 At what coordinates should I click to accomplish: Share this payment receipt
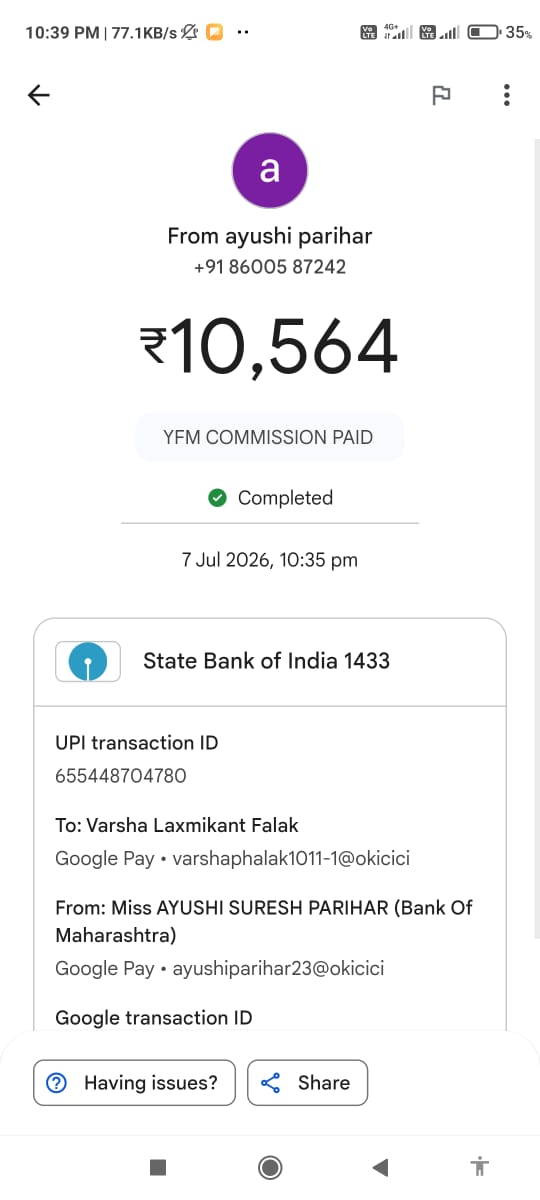tap(307, 1083)
